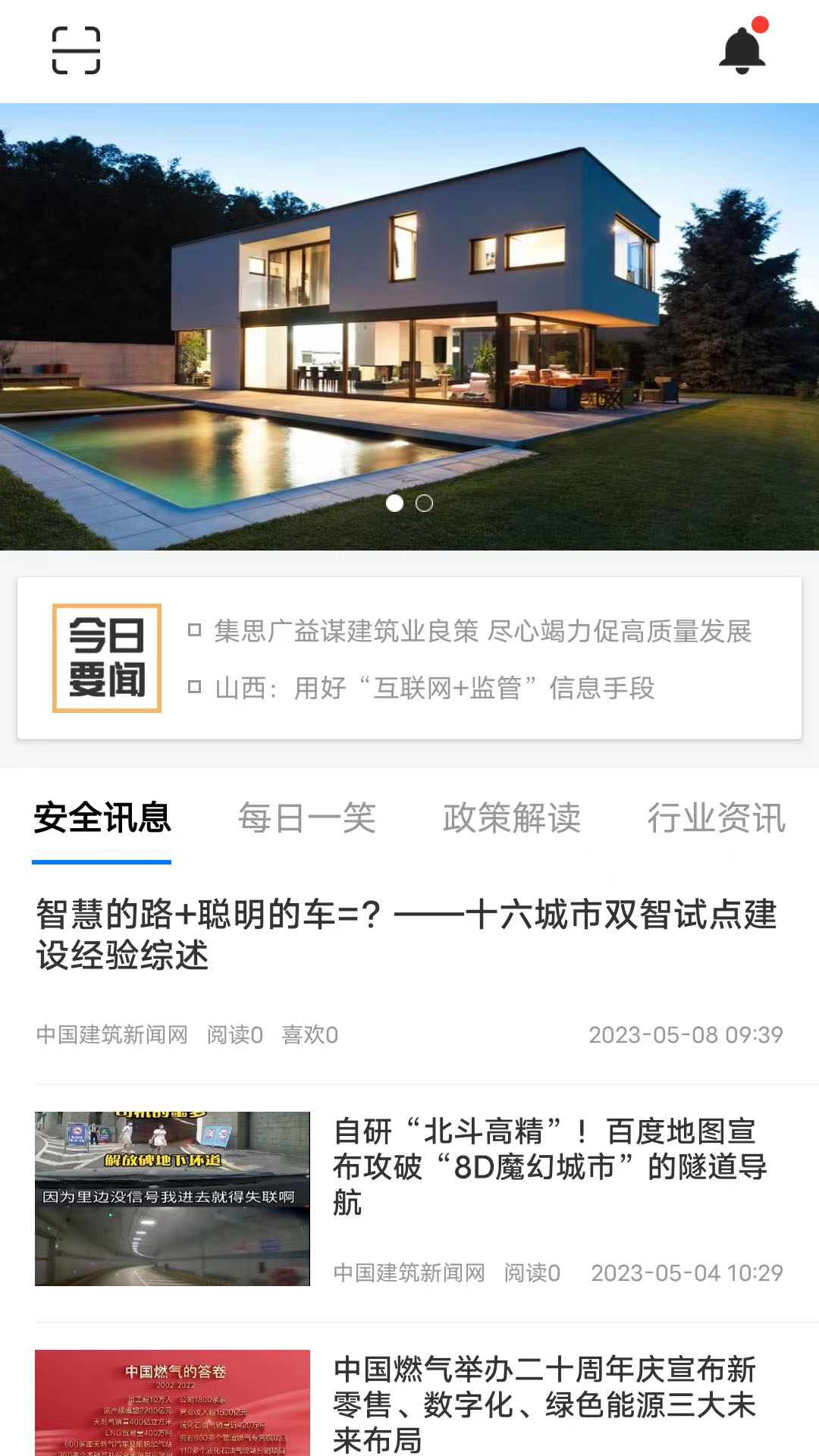Open the QR scan icon
The width and height of the screenshot is (819, 1456).
[x=76, y=50]
